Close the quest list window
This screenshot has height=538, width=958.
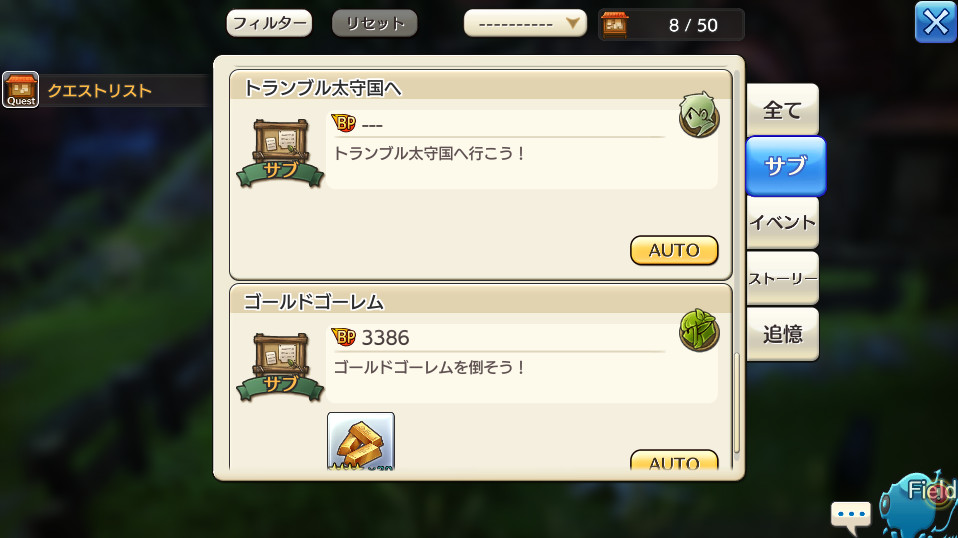point(935,22)
